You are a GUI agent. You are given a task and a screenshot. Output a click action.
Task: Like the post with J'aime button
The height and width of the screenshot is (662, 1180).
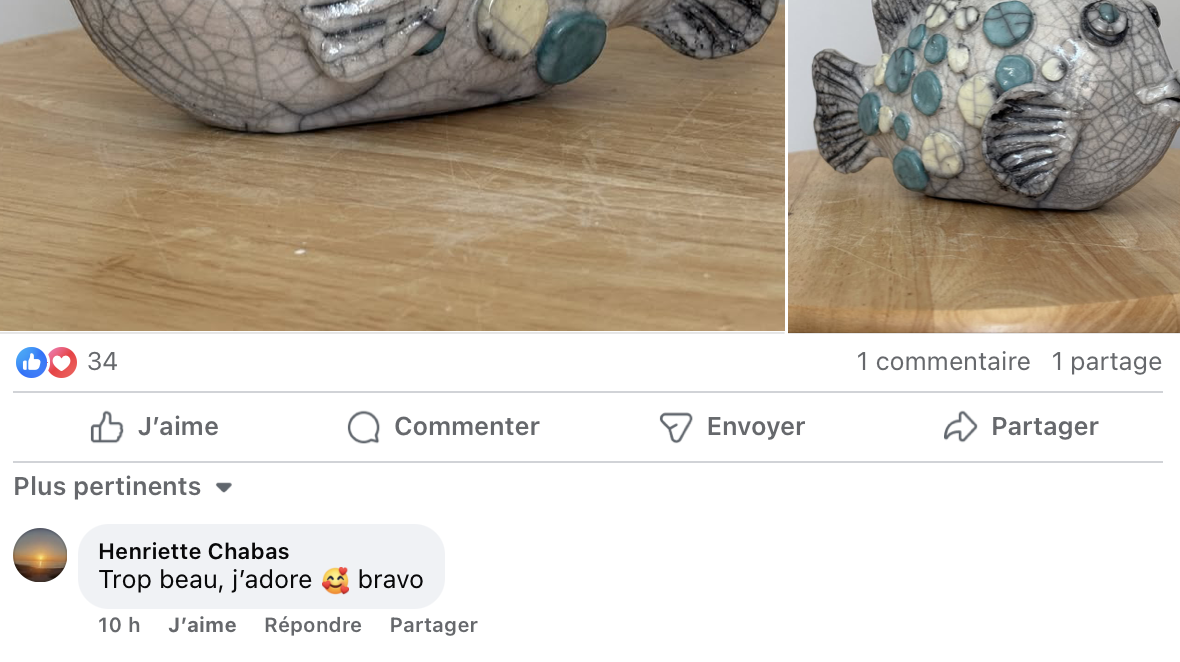155,427
